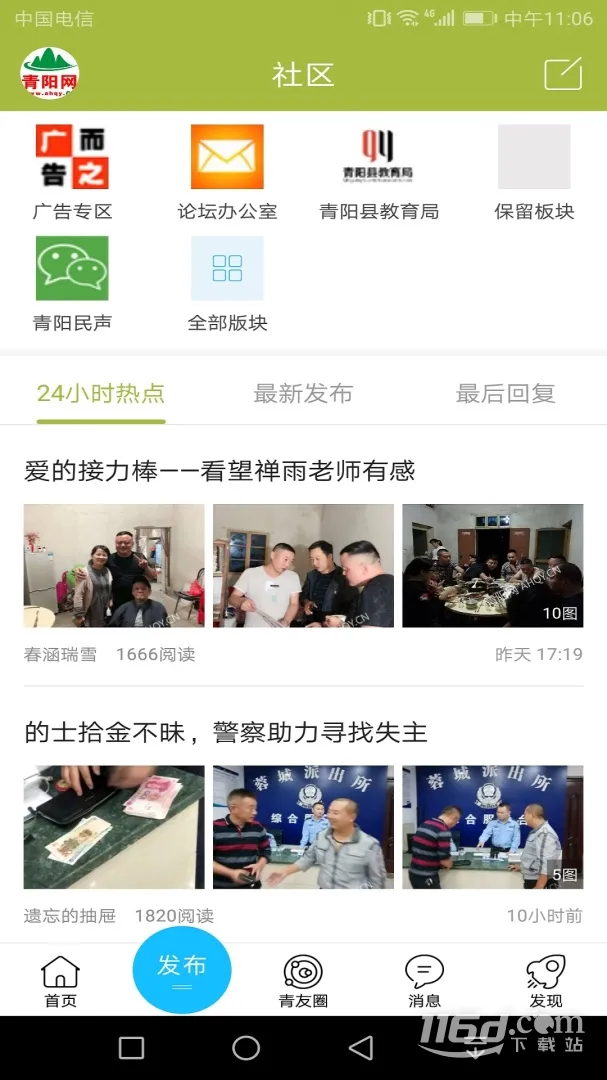Tap the compose post icon in header
The image size is (607, 1080).
563,75
